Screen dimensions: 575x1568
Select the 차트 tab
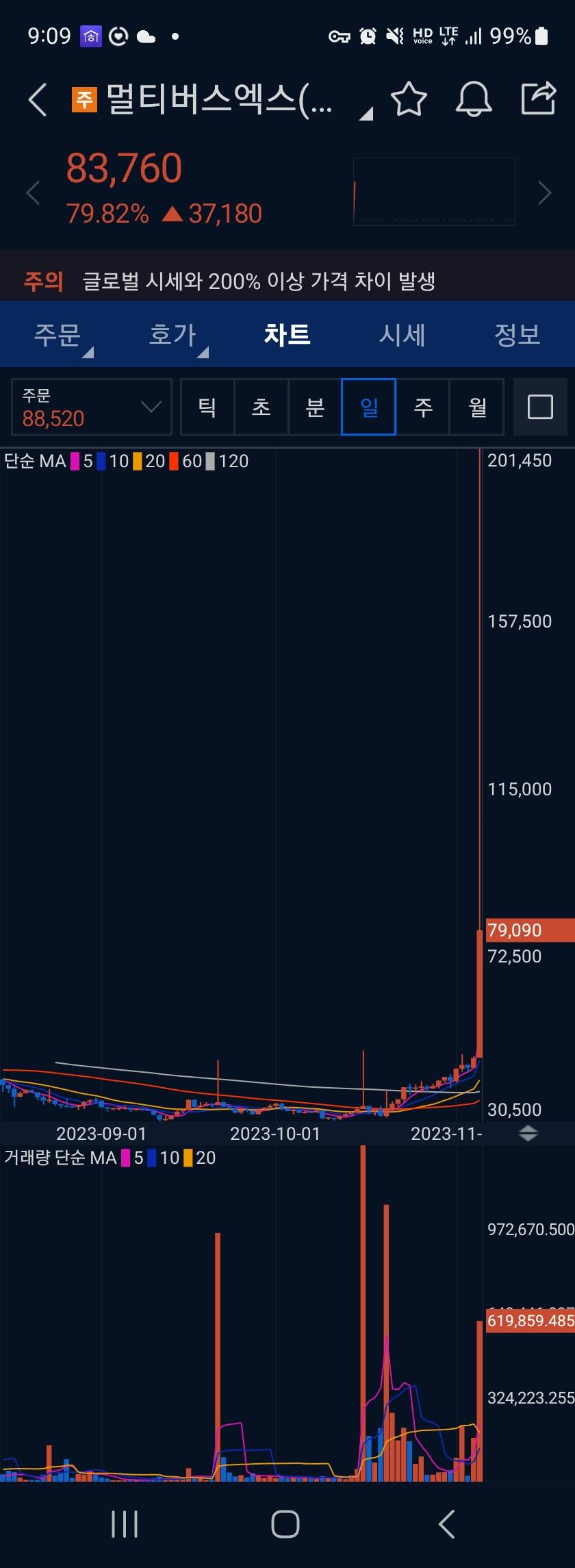point(287,335)
